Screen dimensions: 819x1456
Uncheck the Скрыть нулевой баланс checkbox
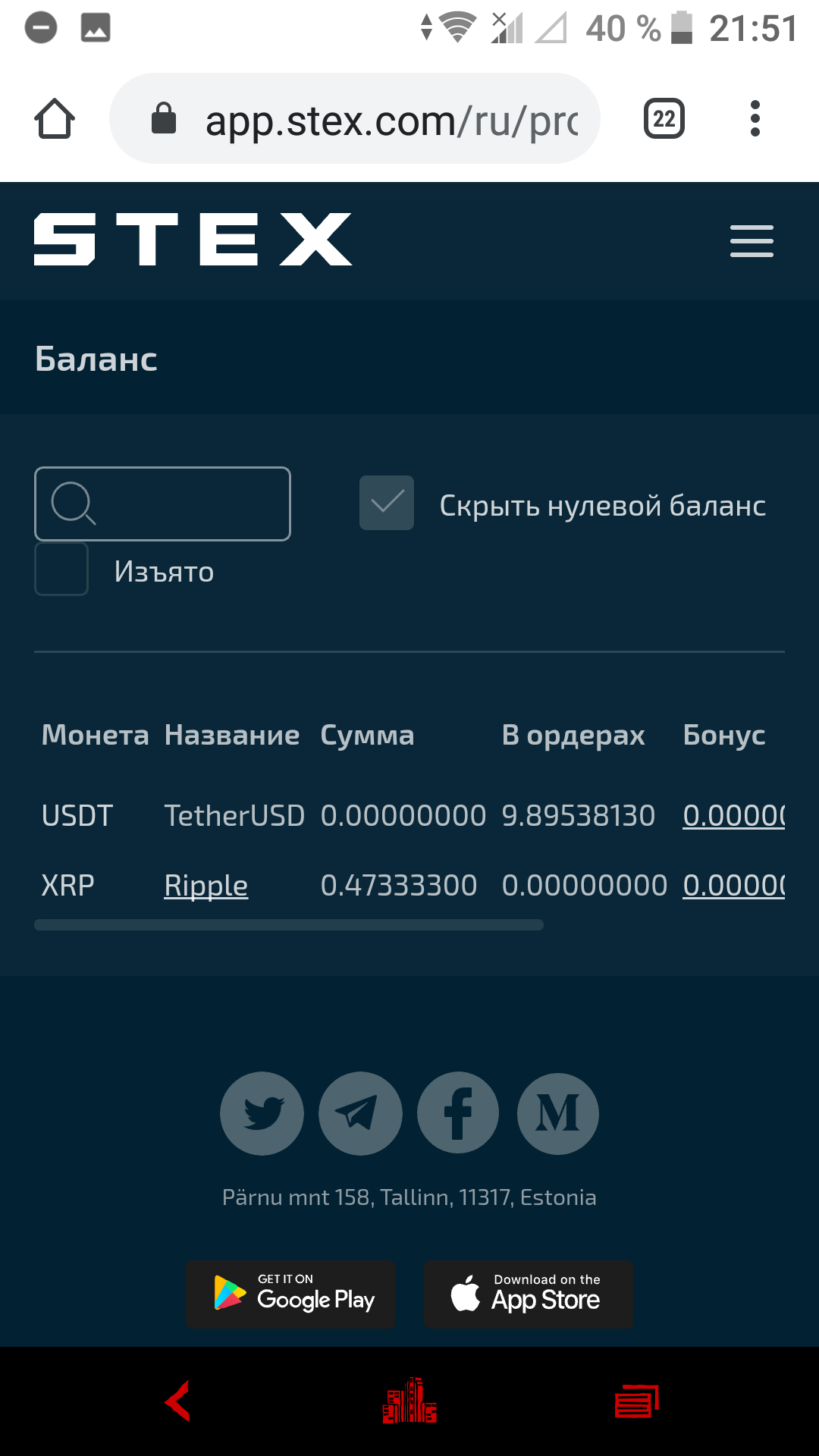[x=387, y=503]
